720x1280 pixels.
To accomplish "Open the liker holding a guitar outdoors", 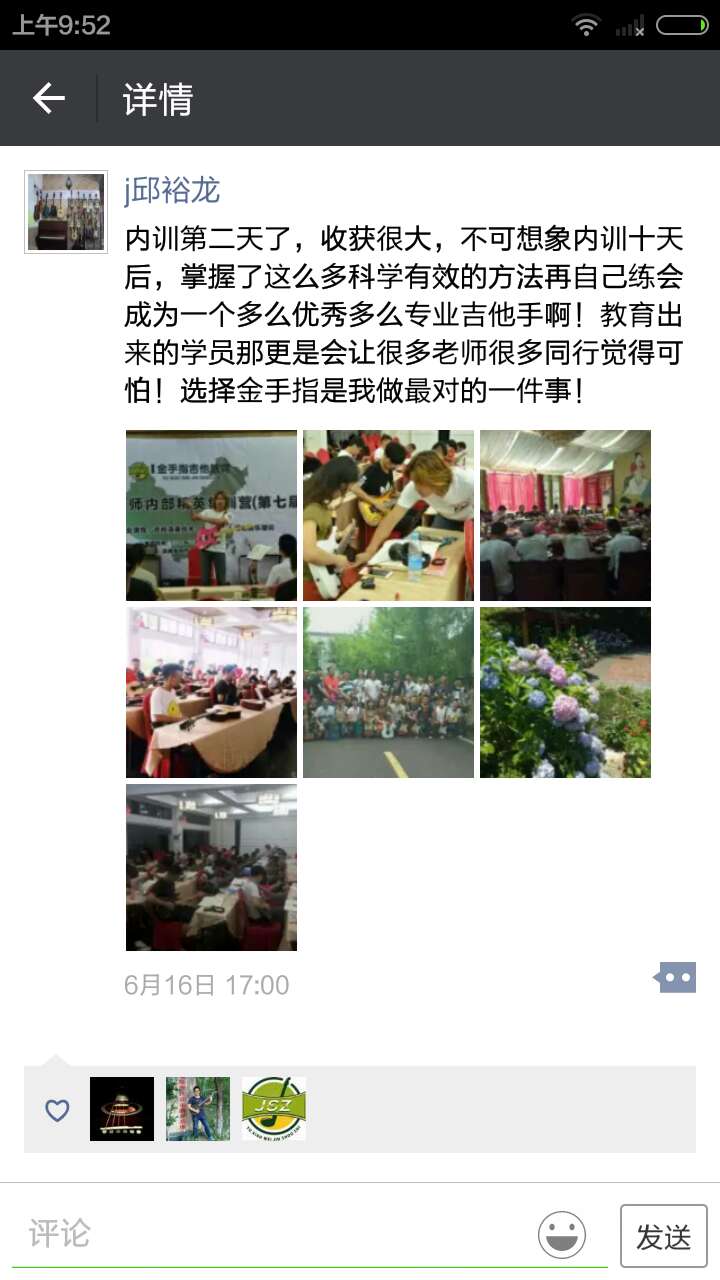I will point(198,1109).
